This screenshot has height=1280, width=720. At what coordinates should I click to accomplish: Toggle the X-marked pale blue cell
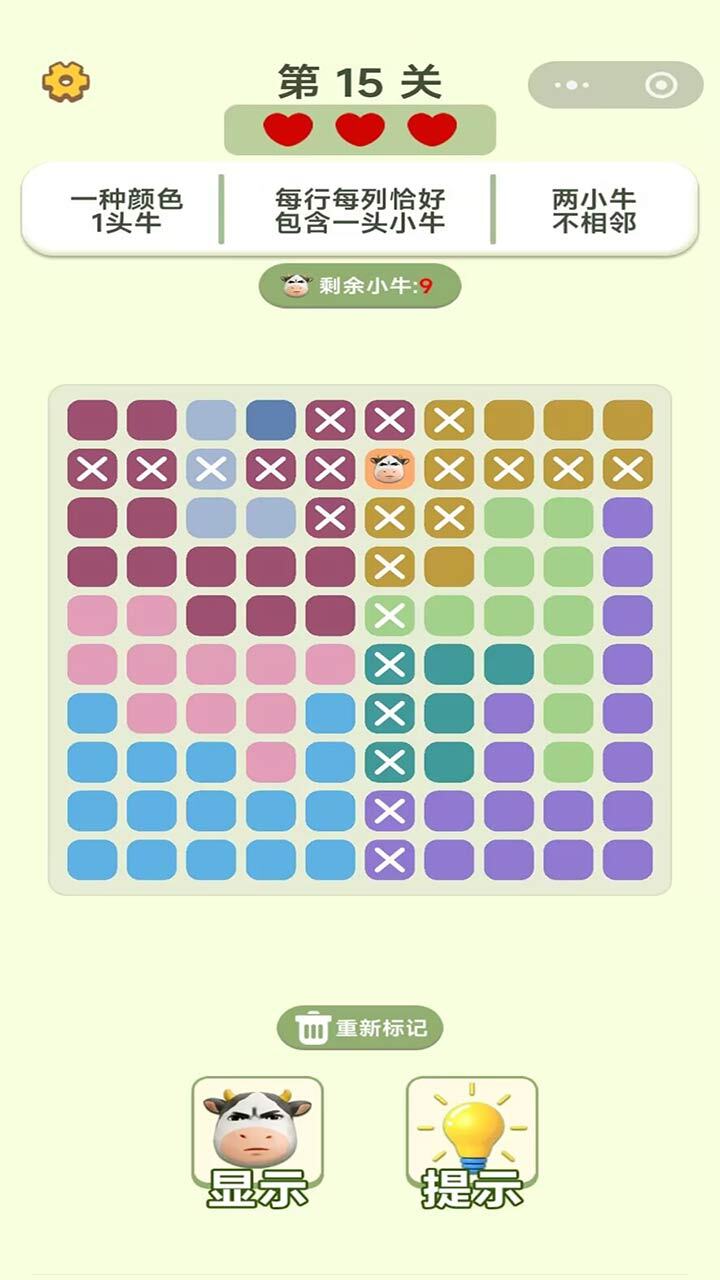211,469
